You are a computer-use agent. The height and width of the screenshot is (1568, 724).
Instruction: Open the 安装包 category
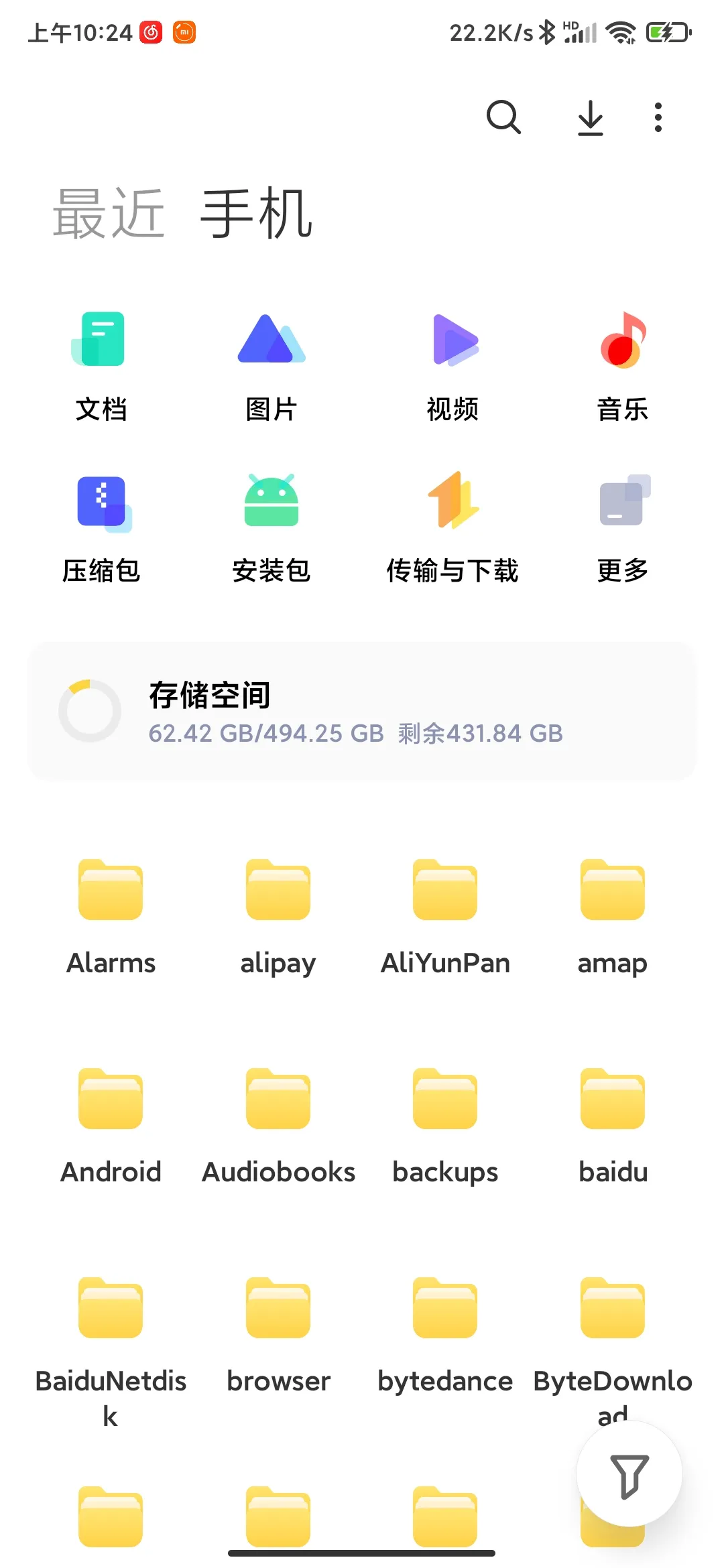point(271,528)
